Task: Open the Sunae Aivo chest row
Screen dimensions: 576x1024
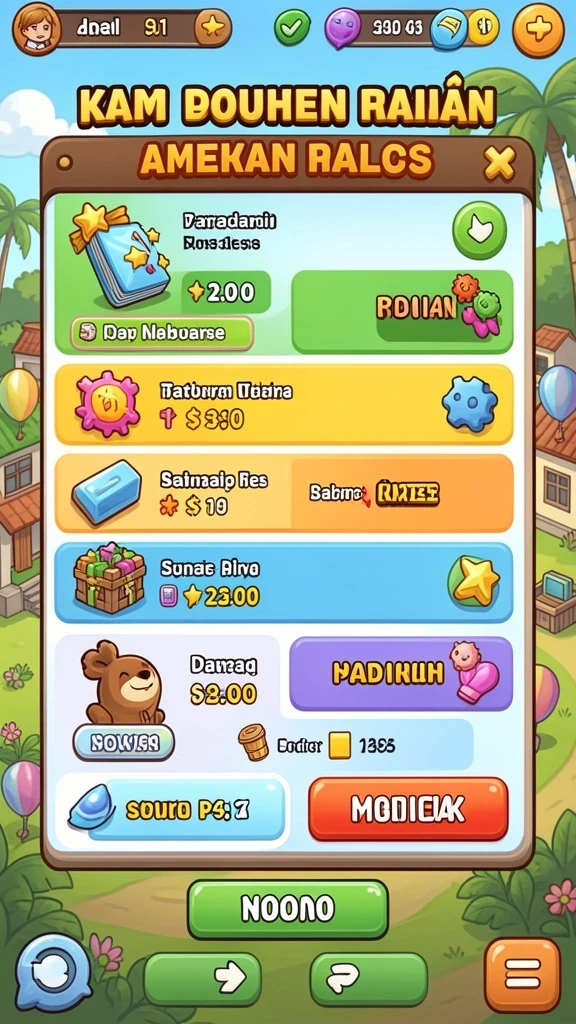Action: click(x=284, y=582)
